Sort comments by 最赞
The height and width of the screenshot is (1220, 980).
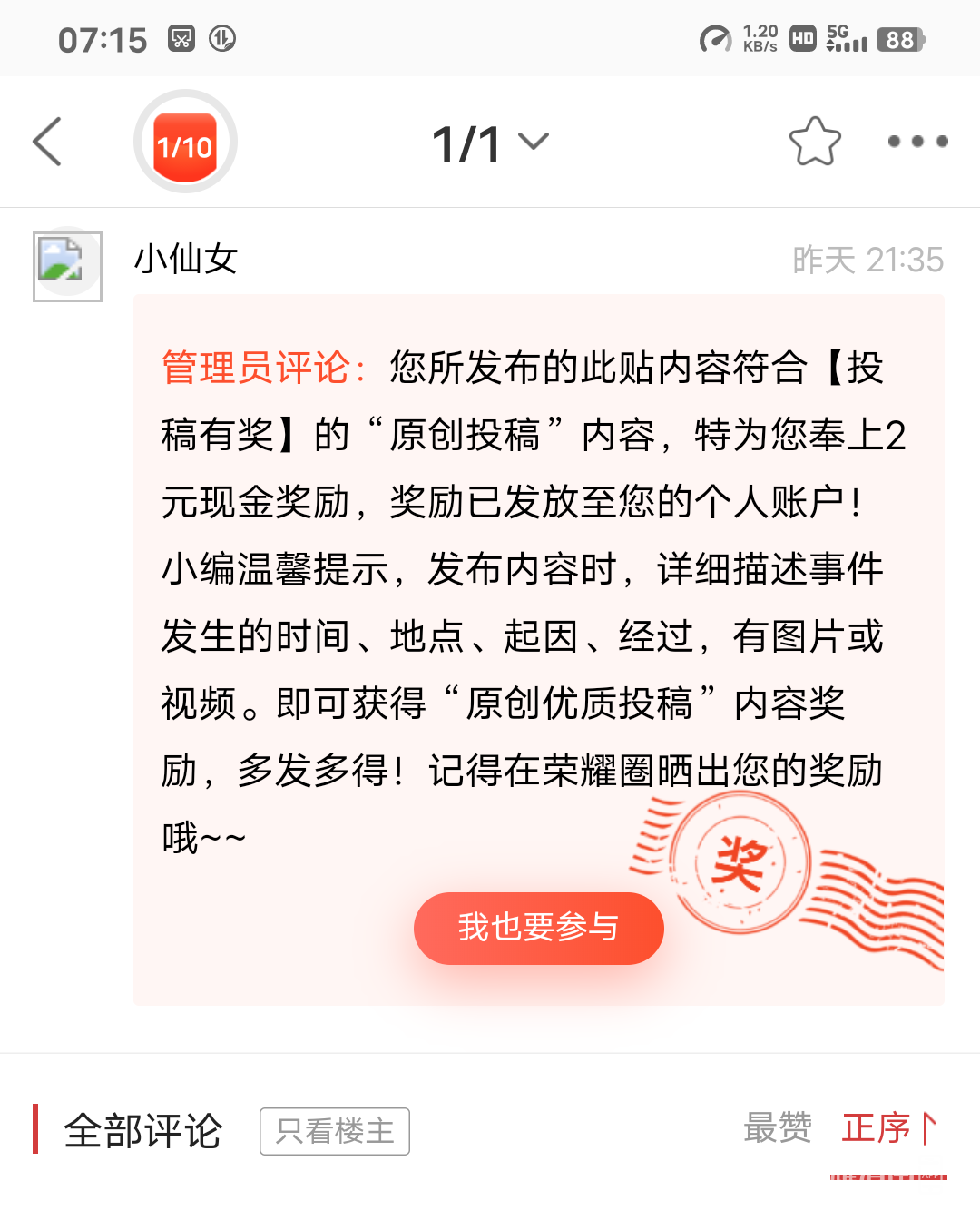[777, 1128]
